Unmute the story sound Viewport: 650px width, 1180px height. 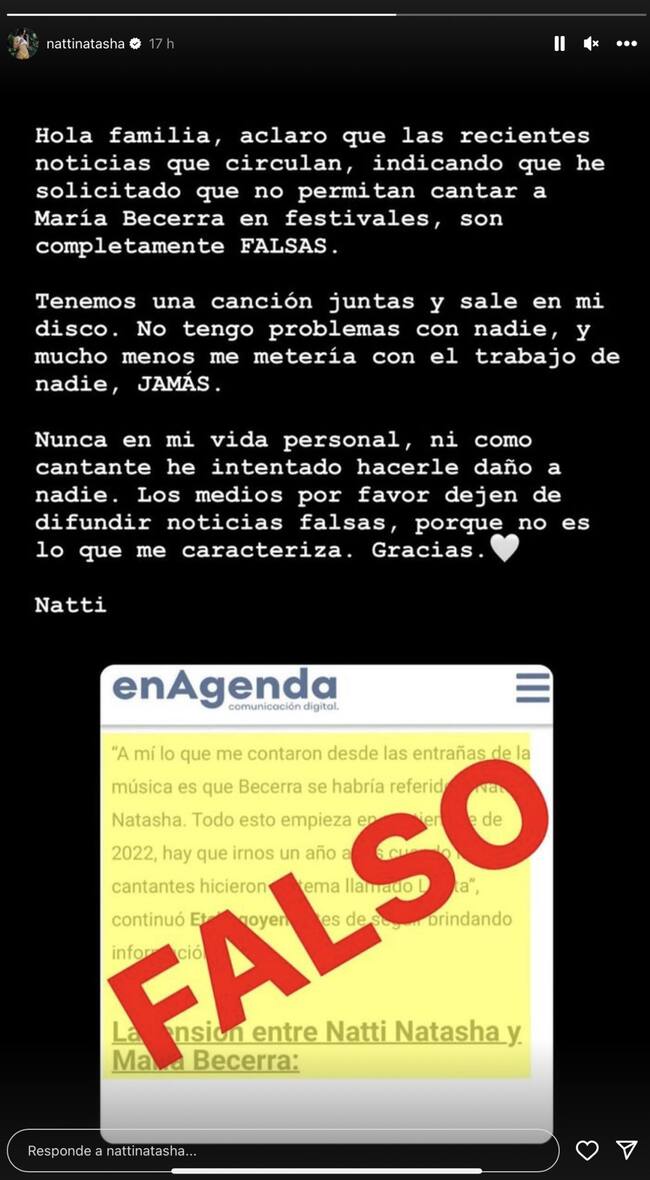point(591,44)
